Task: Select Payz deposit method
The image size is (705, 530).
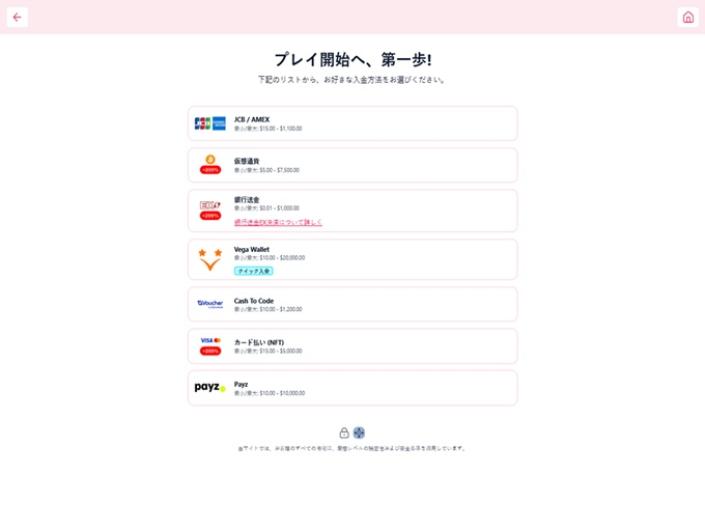Action: [352, 388]
